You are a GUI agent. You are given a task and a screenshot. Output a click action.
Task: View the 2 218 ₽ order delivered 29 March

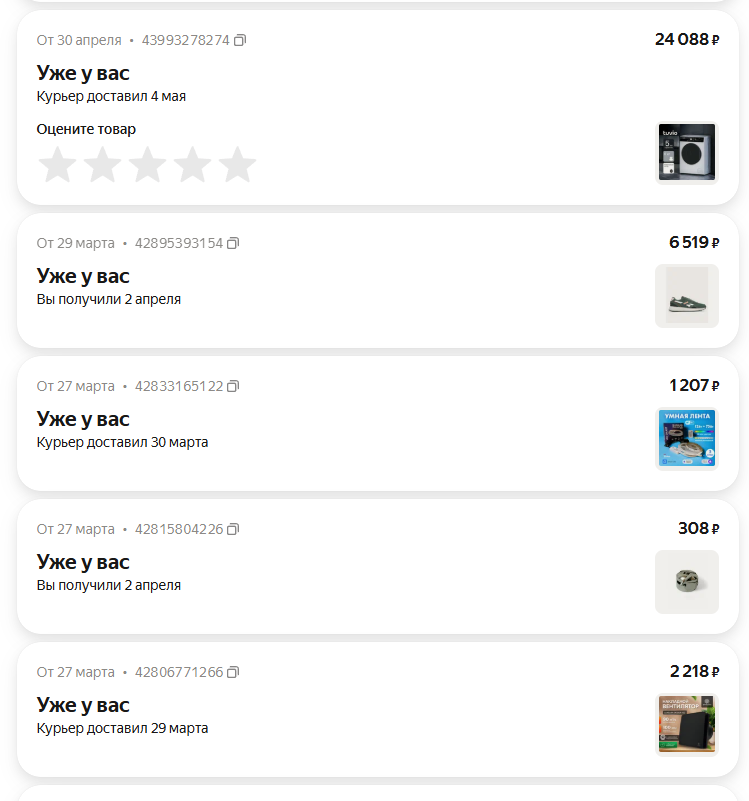[x=83, y=705]
